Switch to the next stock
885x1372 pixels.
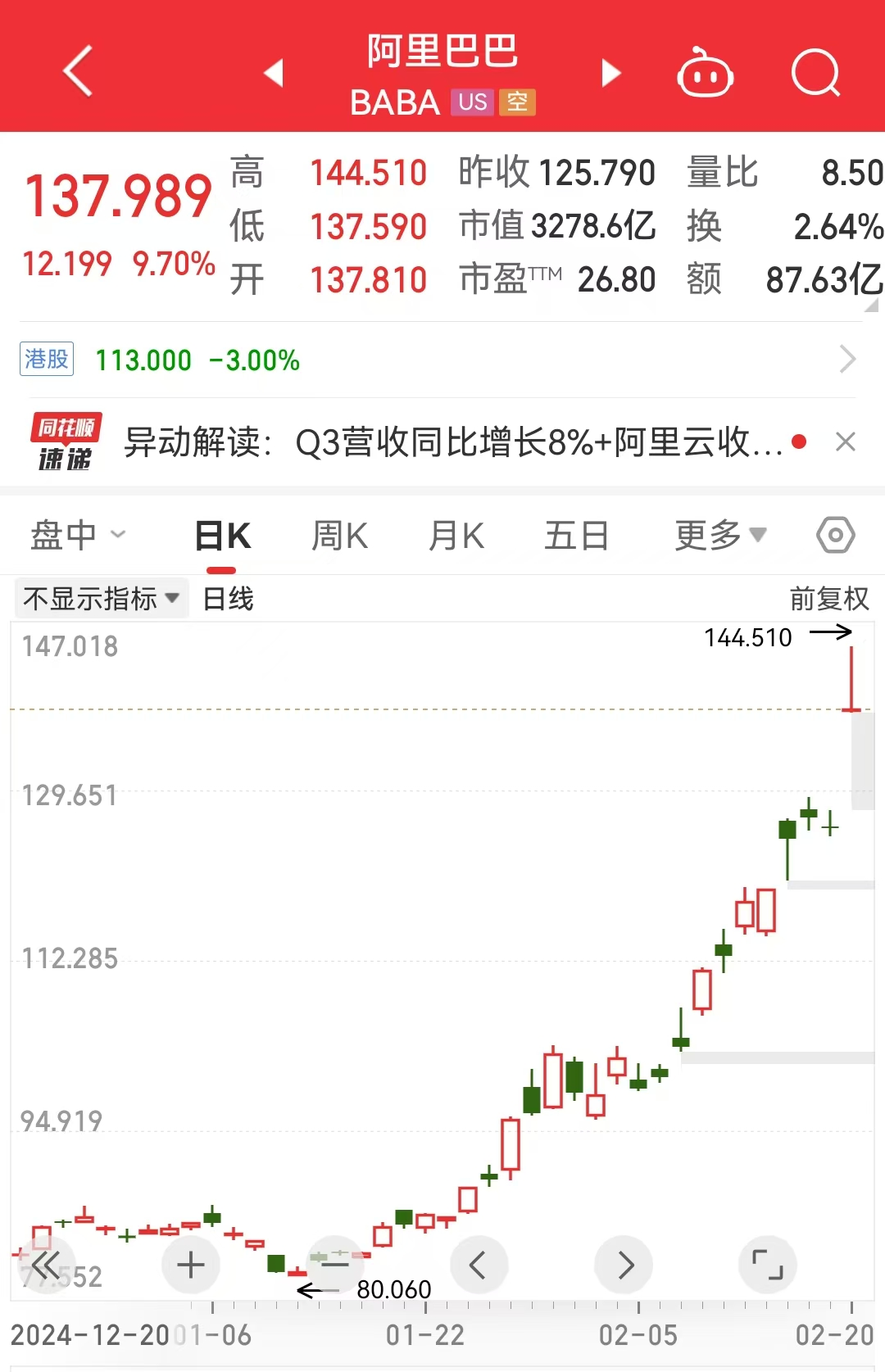tap(610, 73)
